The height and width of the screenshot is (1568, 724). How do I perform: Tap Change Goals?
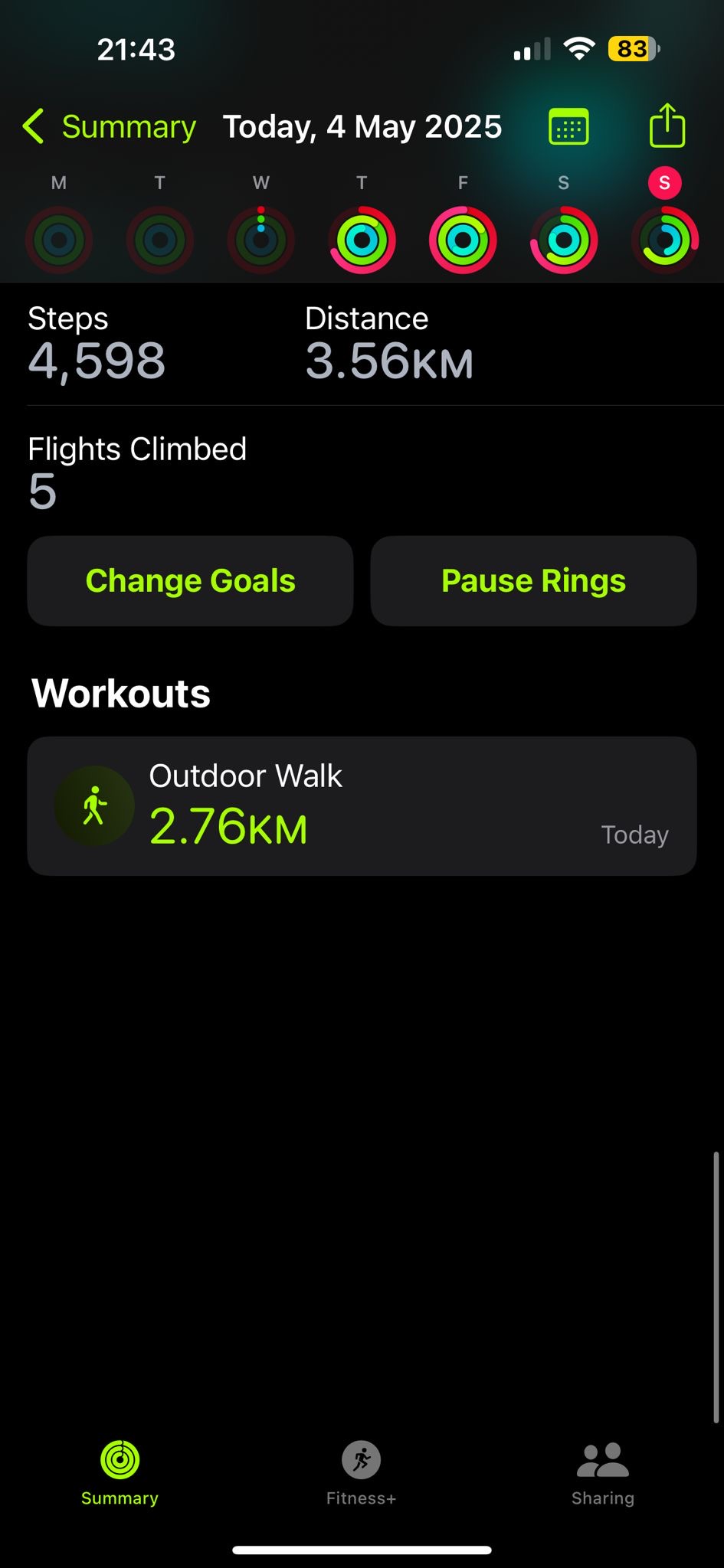click(190, 581)
